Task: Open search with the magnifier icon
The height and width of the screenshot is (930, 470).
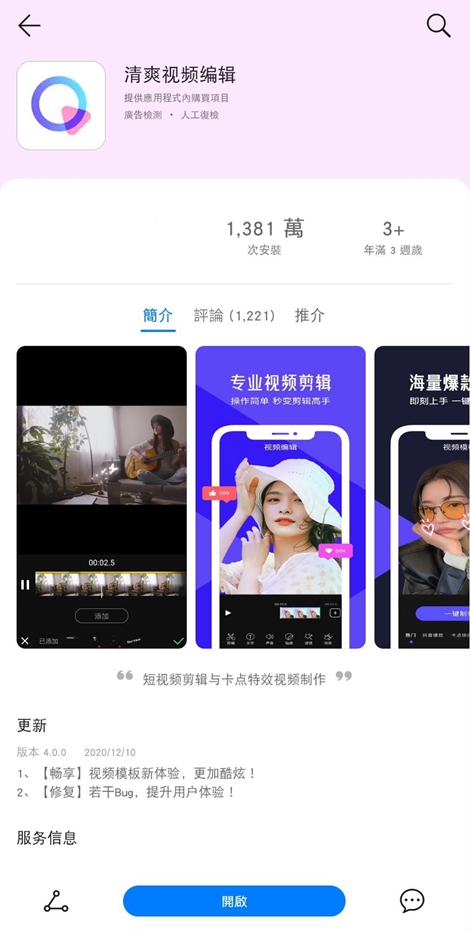Action: pyautogui.click(x=439, y=26)
